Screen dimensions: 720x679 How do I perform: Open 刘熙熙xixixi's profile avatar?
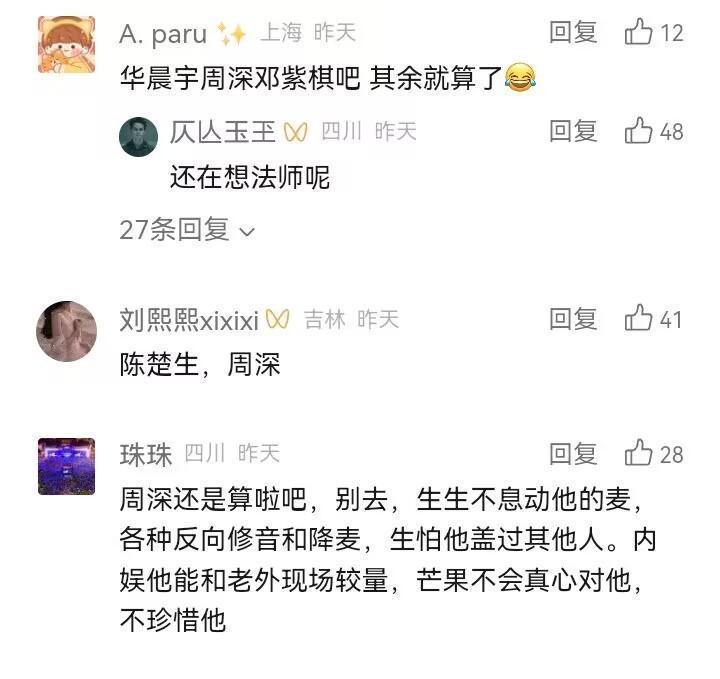point(66,331)
